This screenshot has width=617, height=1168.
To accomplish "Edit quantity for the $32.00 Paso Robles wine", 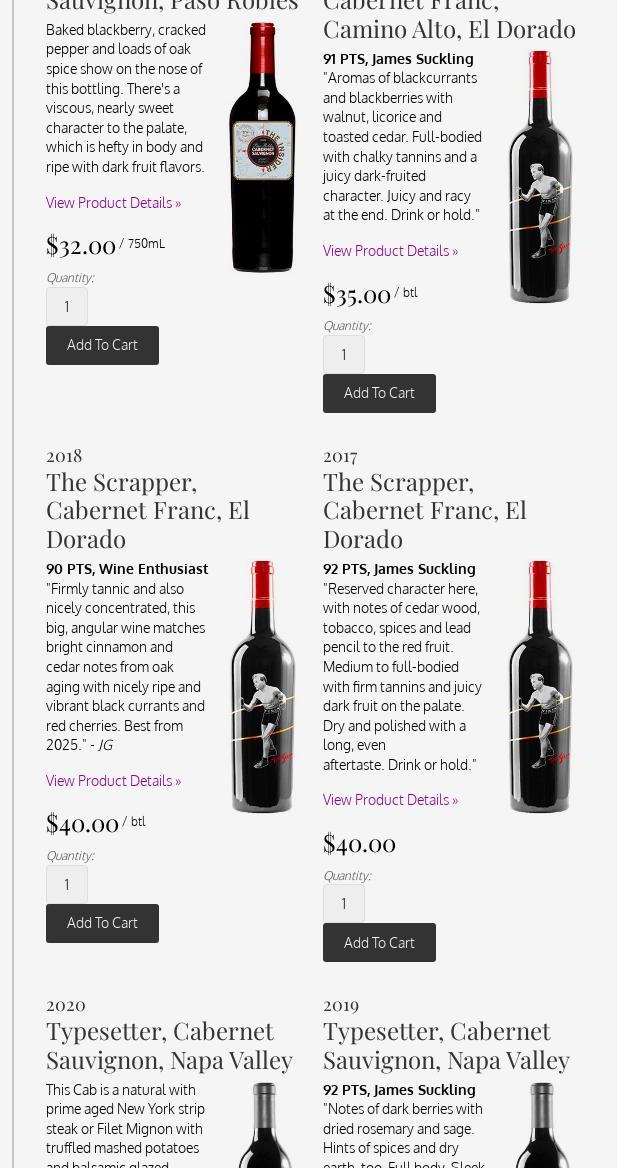I will [x=67, y=307].
